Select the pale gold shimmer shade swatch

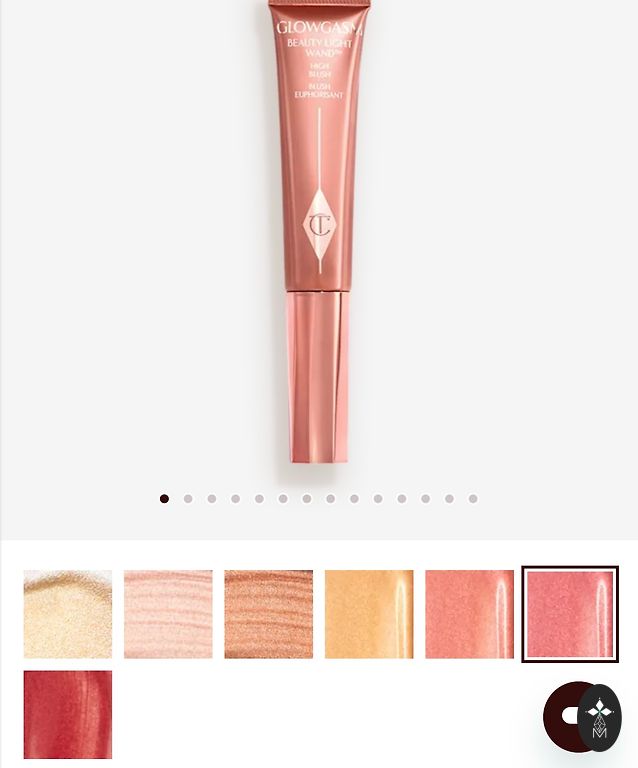pos(68,614)
